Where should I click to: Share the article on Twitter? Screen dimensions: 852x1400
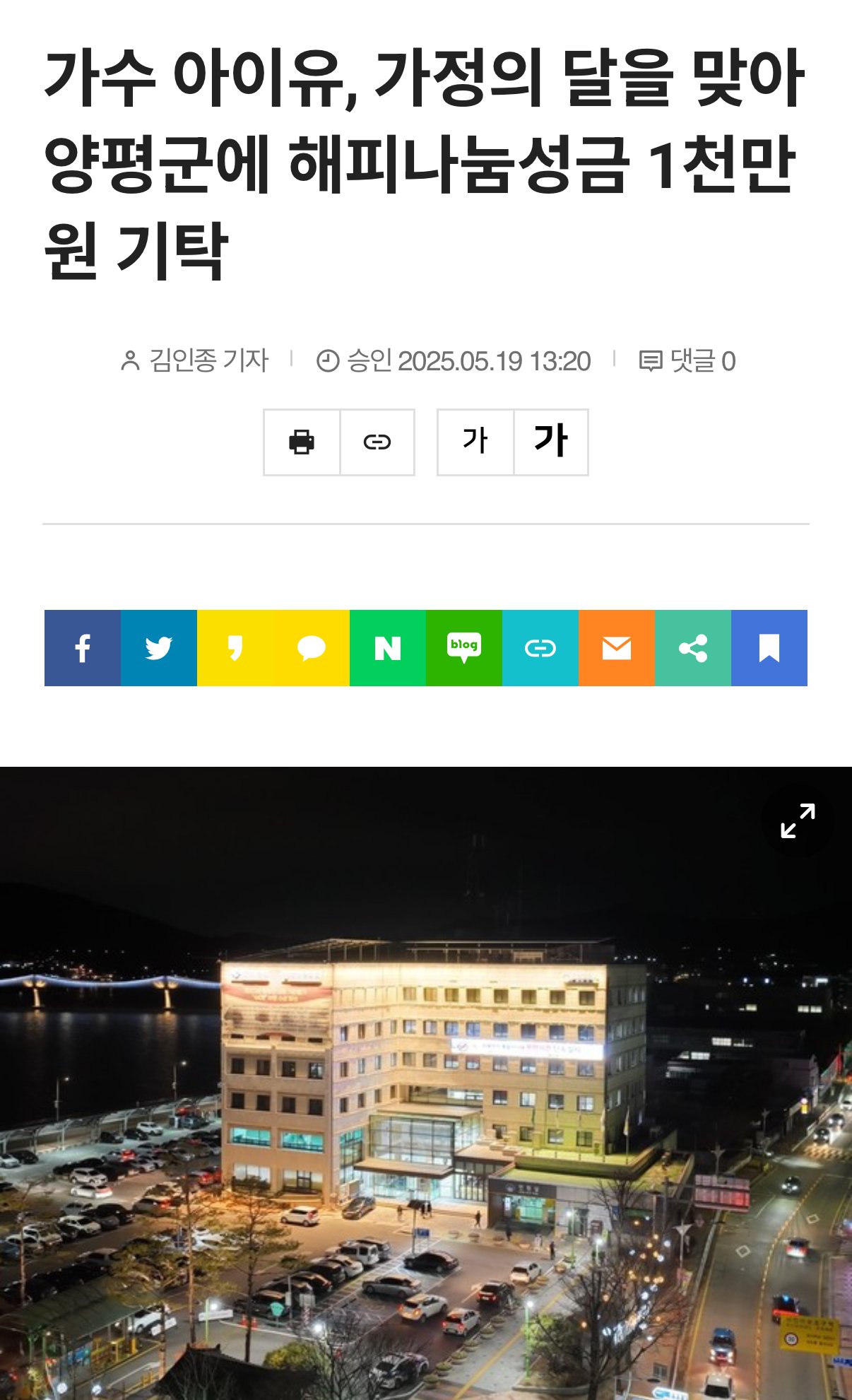[x=159, y=648]
